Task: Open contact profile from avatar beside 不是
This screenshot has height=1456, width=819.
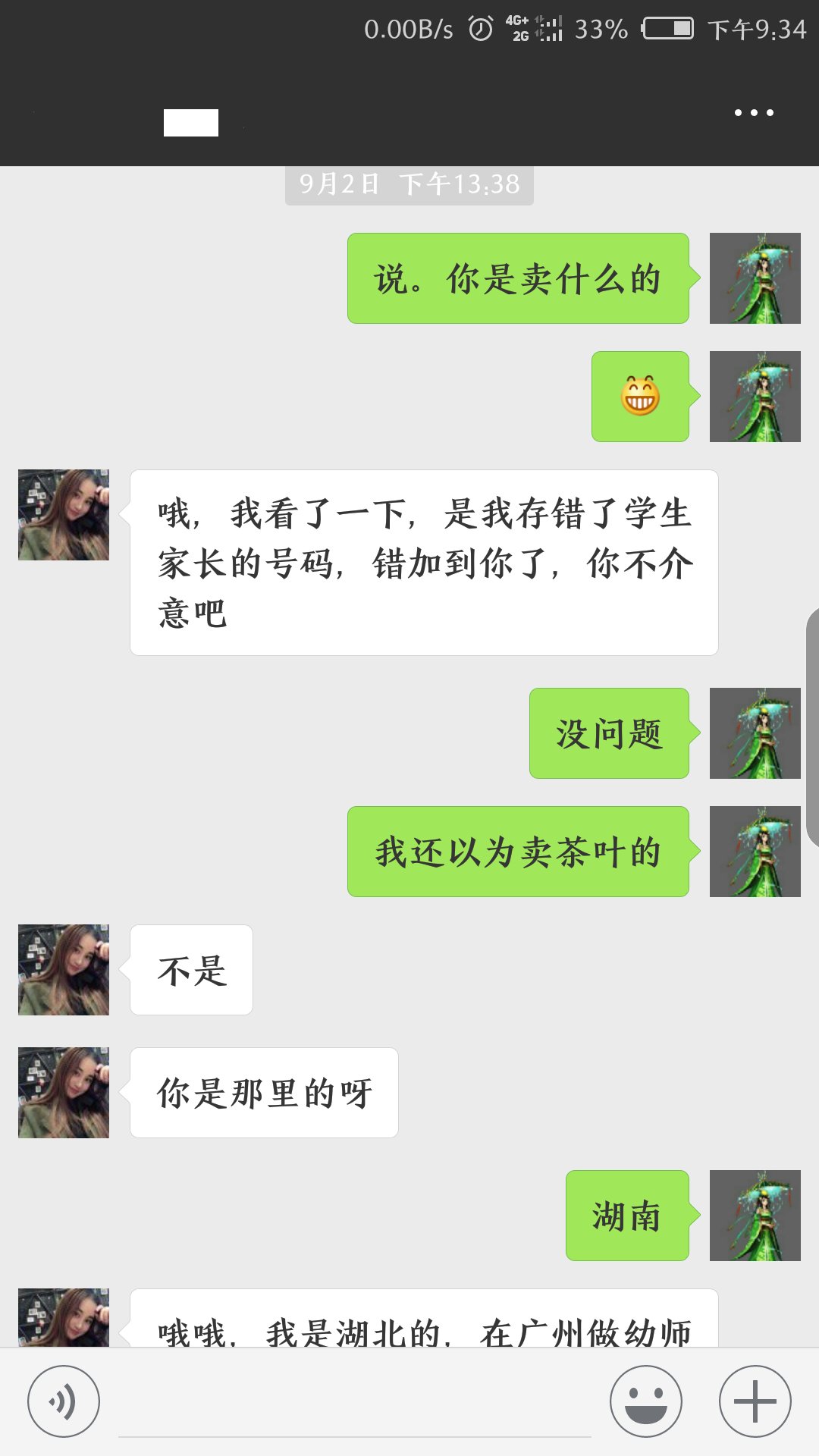Action: (64, 970)
